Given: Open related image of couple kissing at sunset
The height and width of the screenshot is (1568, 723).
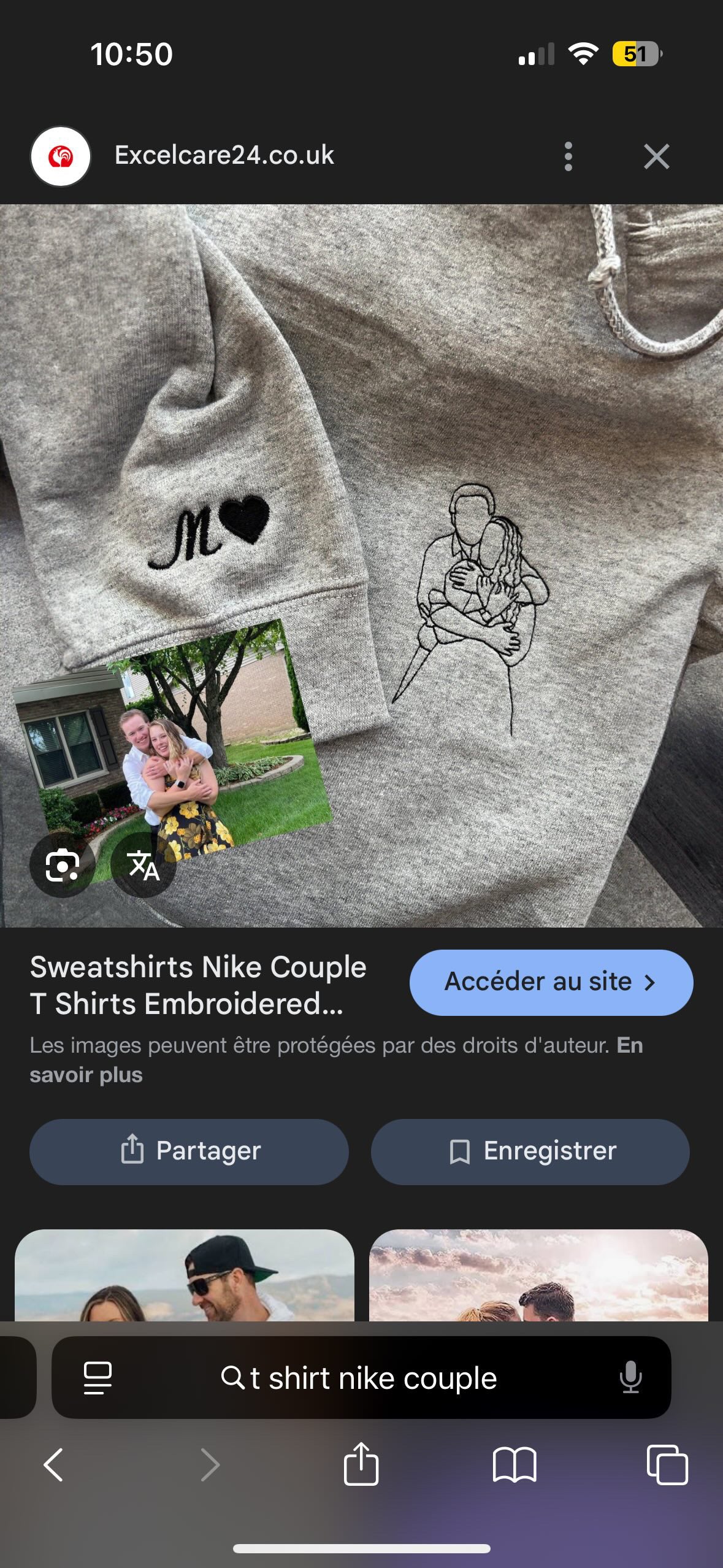Looking at the screenshot, I should 538,1275.
